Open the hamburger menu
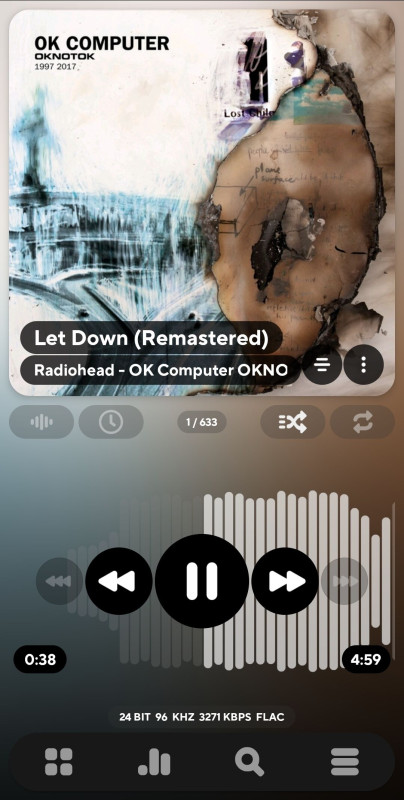This screenshot has height=800, width=404. click(345, 762)
